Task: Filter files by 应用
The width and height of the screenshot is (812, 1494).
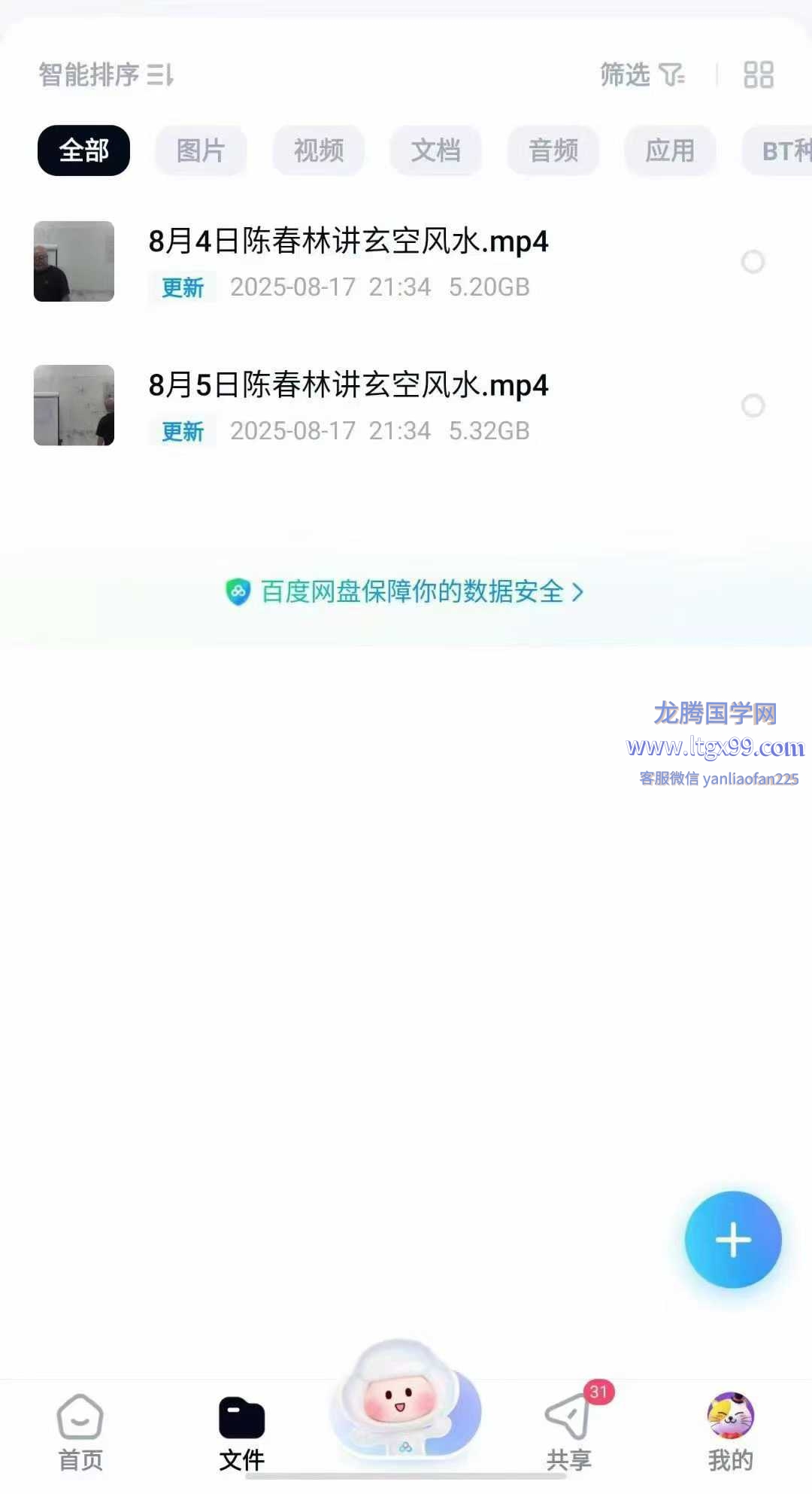Action: pyautogui.click(x=670, y=150)
